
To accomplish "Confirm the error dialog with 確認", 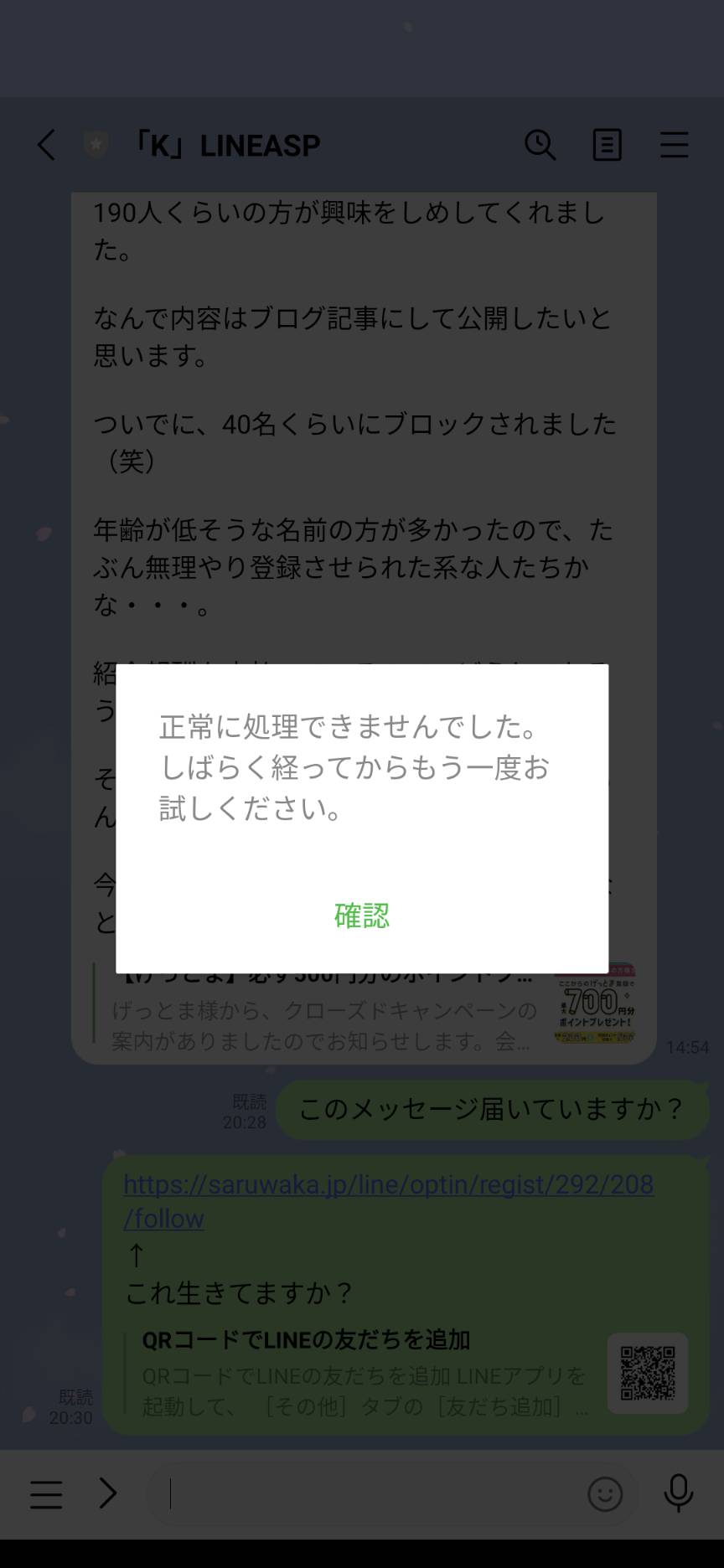I will (x=362, y=915).
